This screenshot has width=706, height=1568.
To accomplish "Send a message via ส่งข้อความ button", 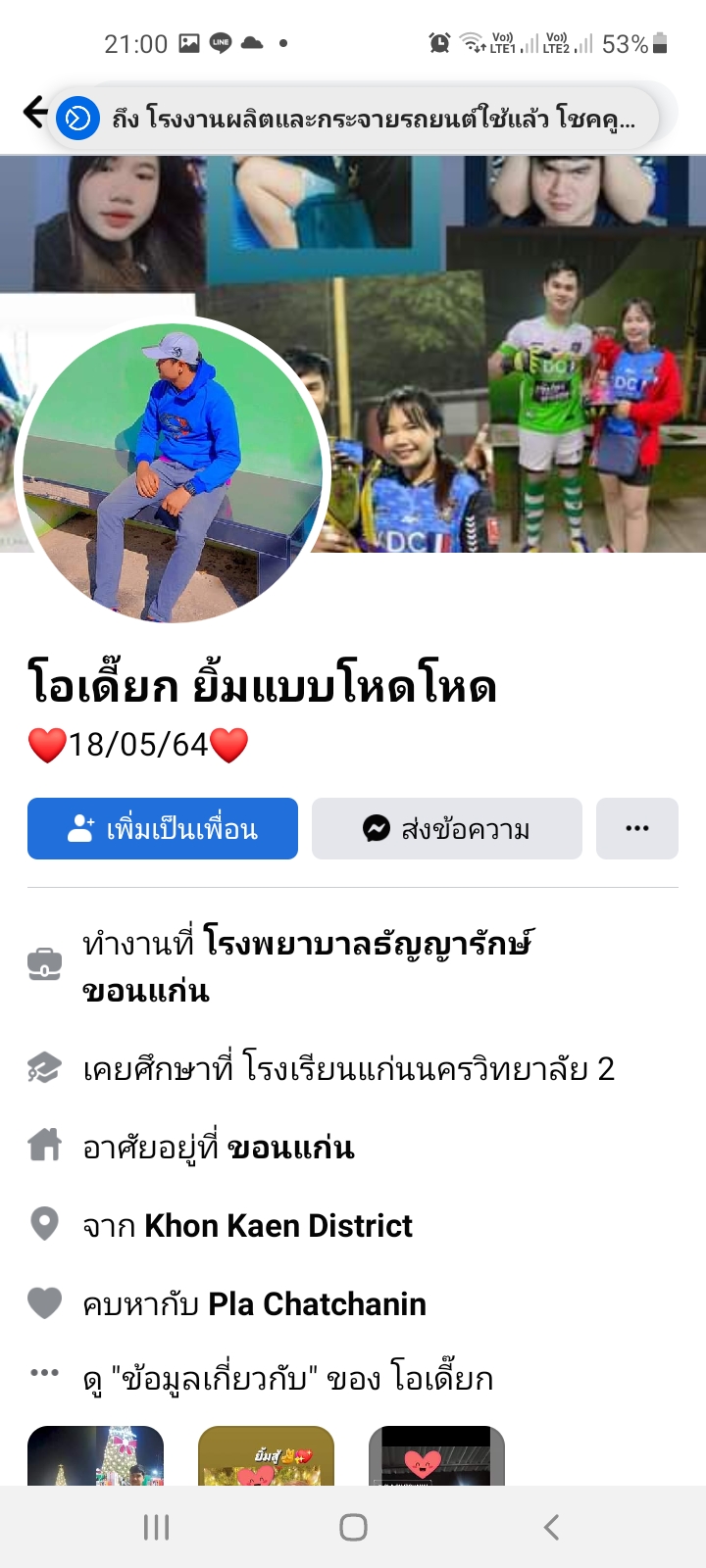I will pos(447,829).
